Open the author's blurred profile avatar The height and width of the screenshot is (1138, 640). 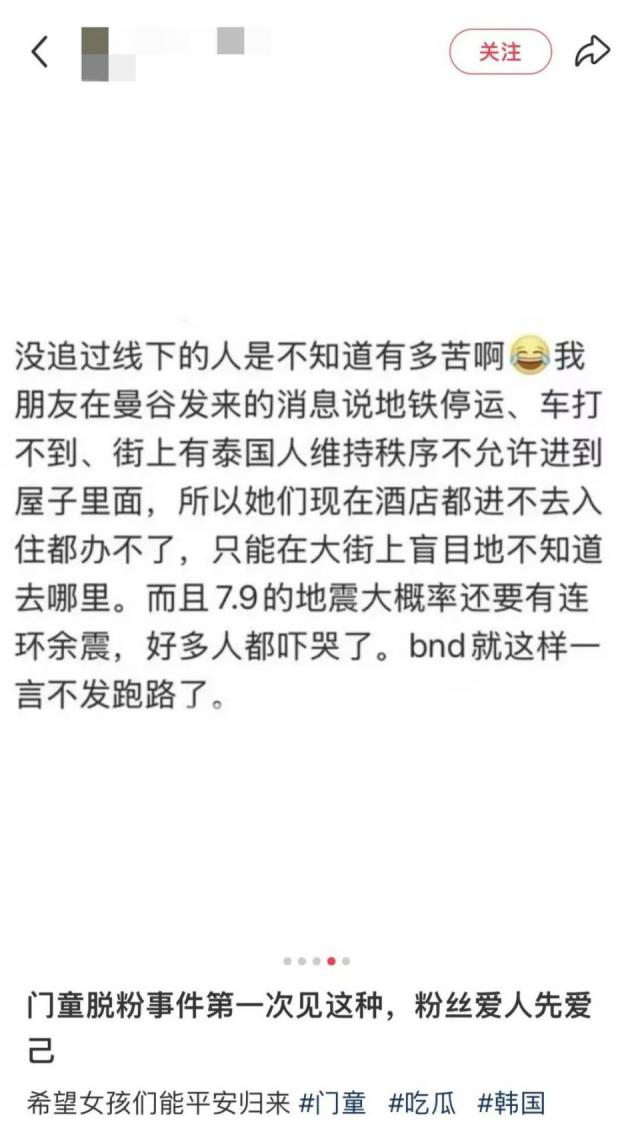click(108, 54)
